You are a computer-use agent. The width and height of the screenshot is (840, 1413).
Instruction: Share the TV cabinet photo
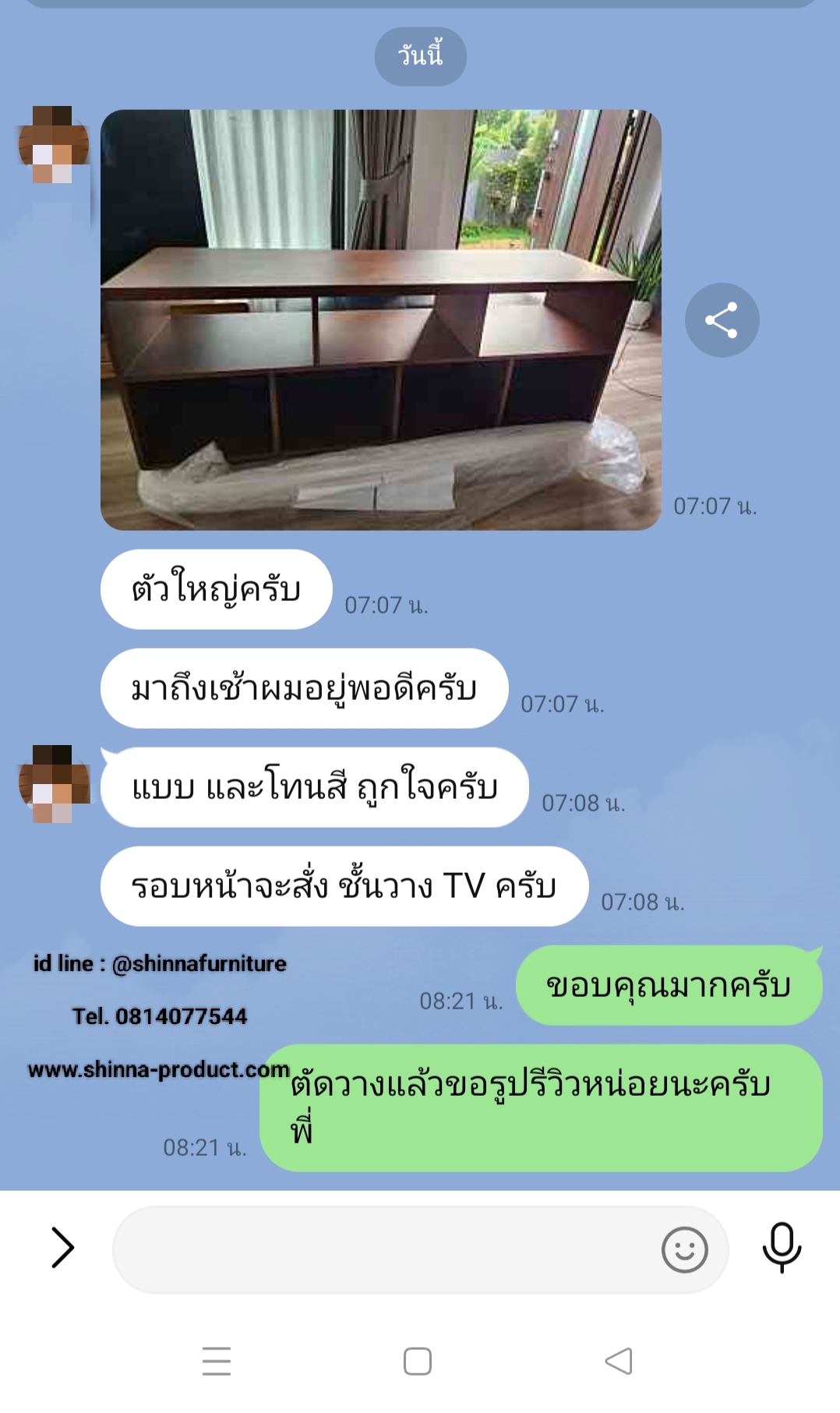click(x=722, y=320)
